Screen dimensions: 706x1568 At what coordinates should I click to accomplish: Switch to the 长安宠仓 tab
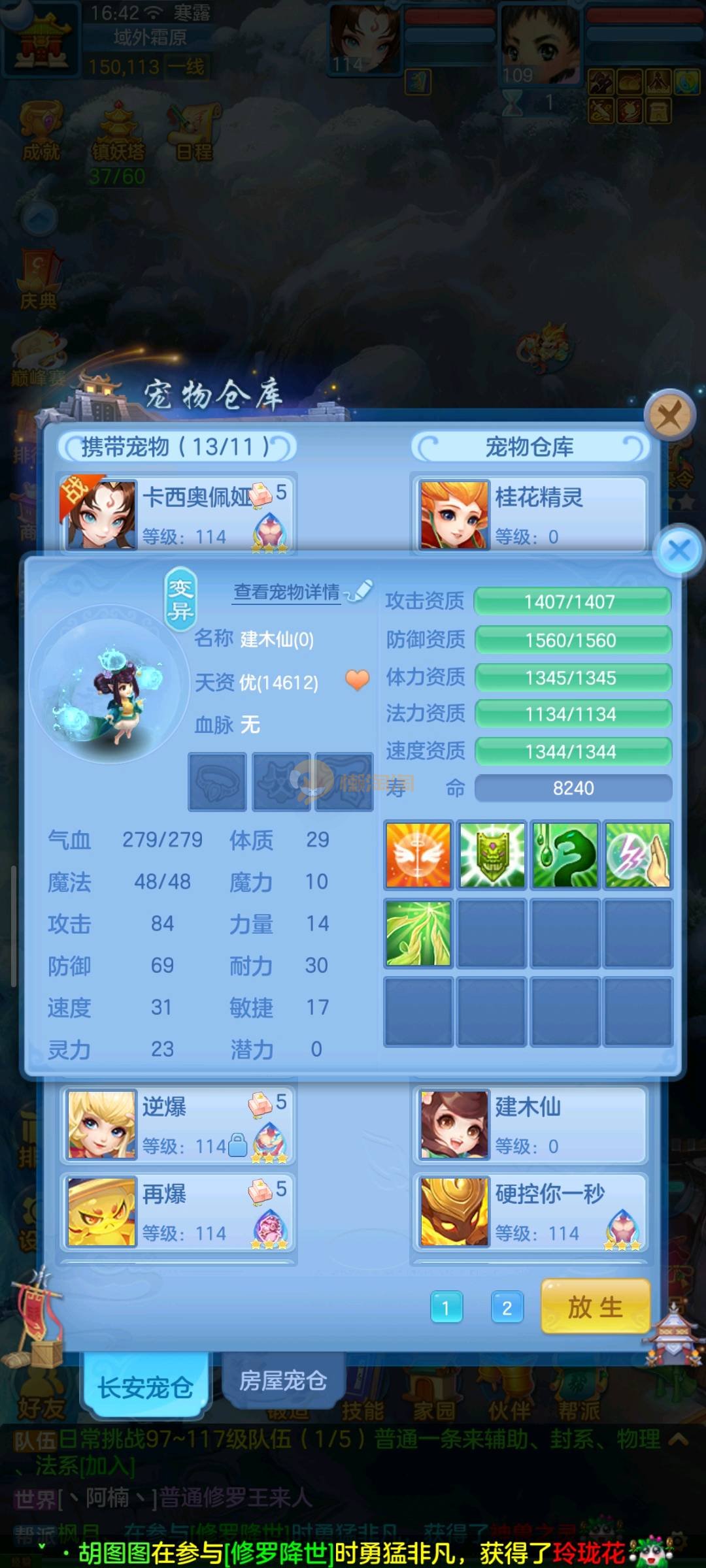point(145,1386)
